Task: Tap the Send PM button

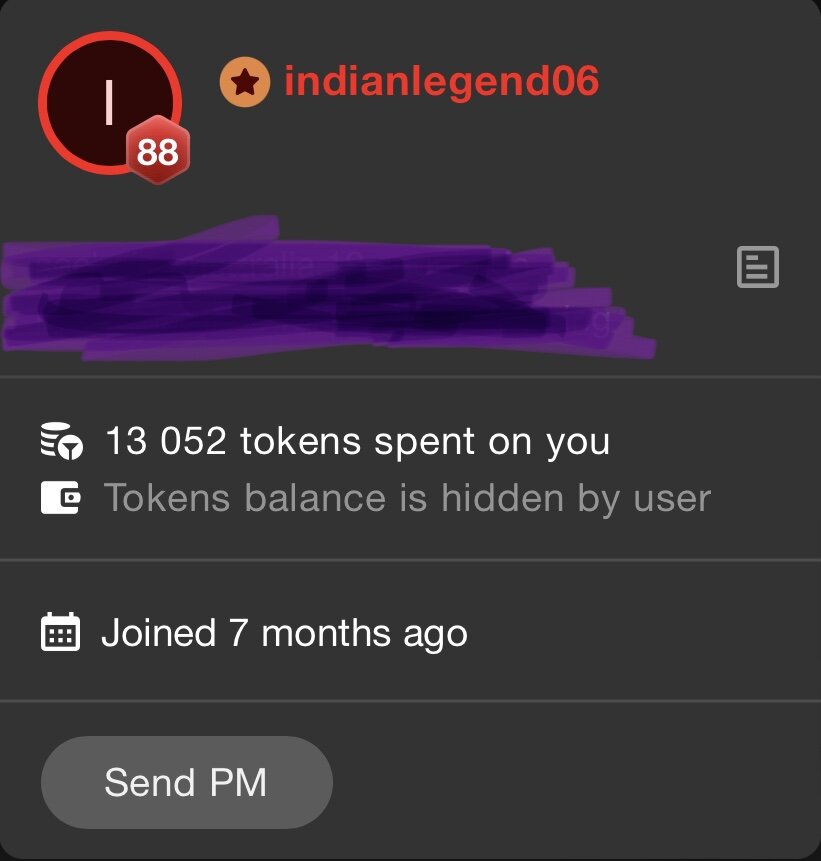Action: pos(186,782)
